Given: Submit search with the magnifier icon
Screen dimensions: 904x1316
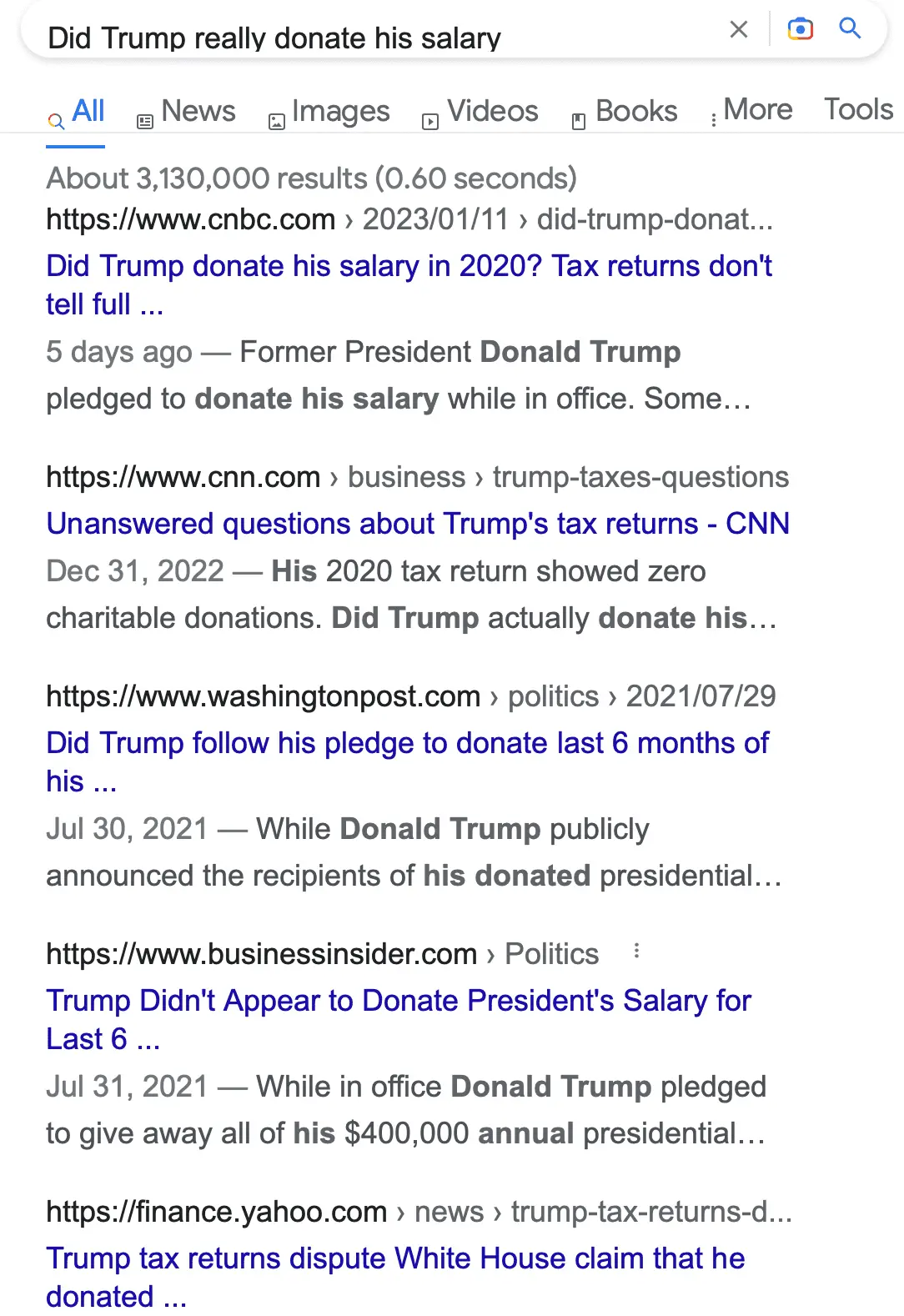Looking at the screenshot, I should (850, 28).
